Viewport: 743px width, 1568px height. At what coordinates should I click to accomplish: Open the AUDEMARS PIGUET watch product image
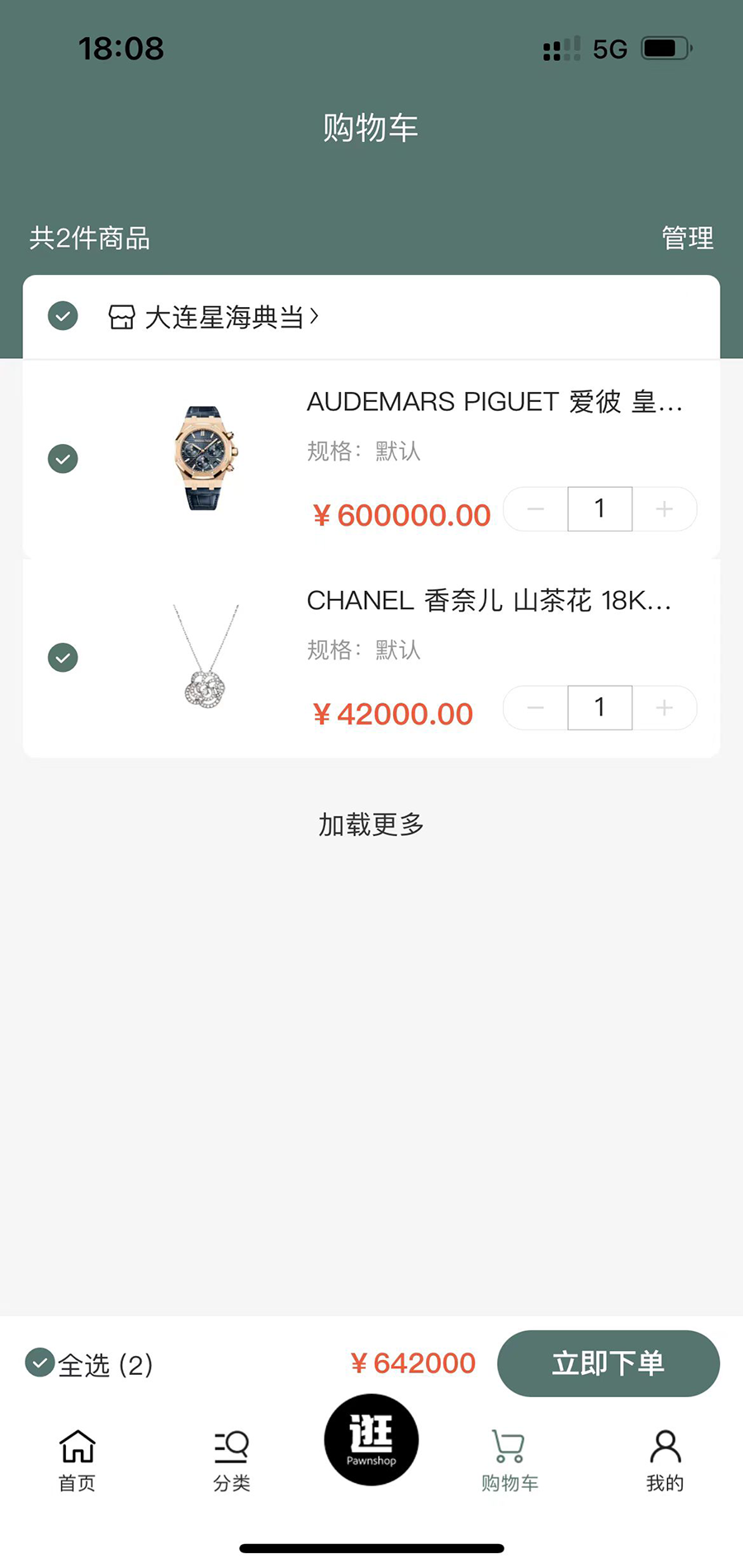tap(206, 458)
